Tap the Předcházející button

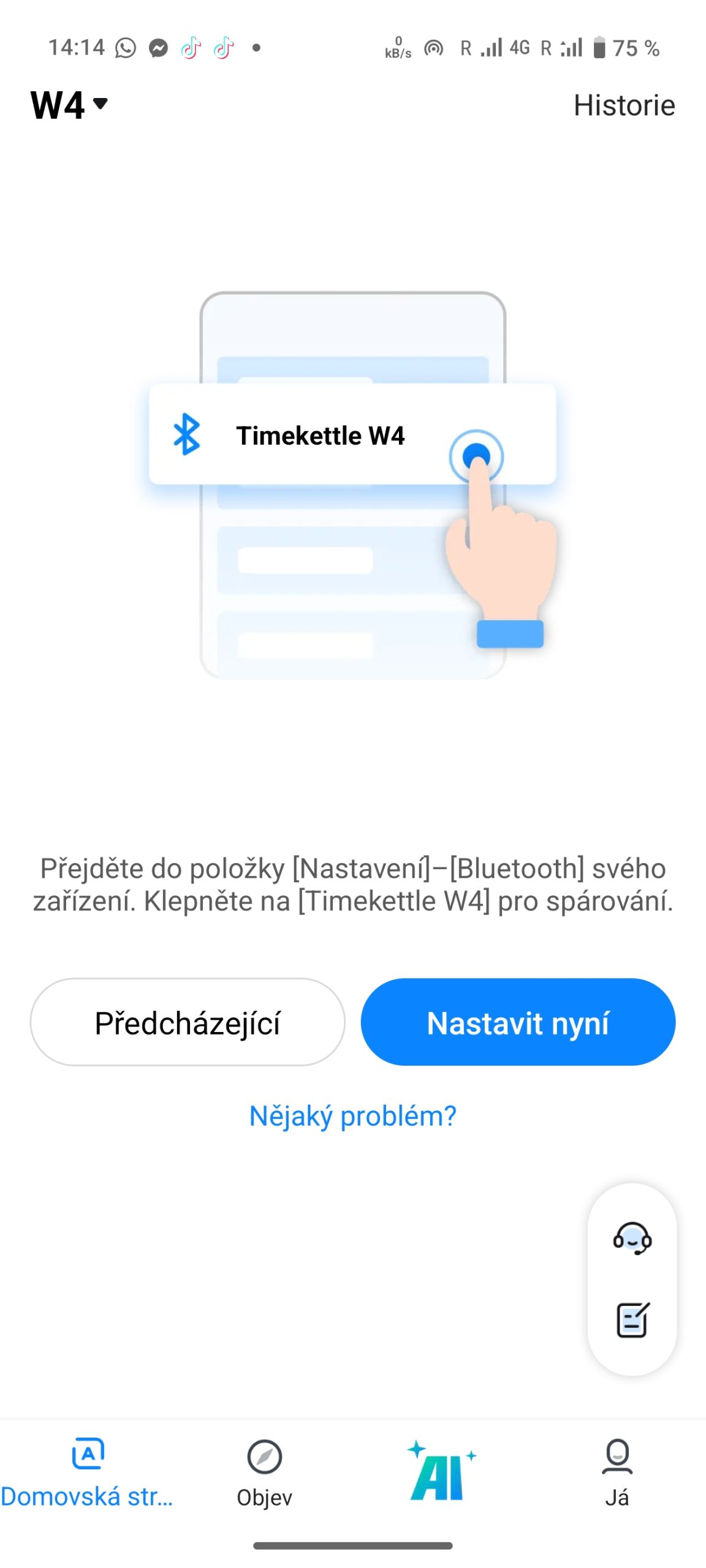pyautogui.click(x=188, y=1022)
